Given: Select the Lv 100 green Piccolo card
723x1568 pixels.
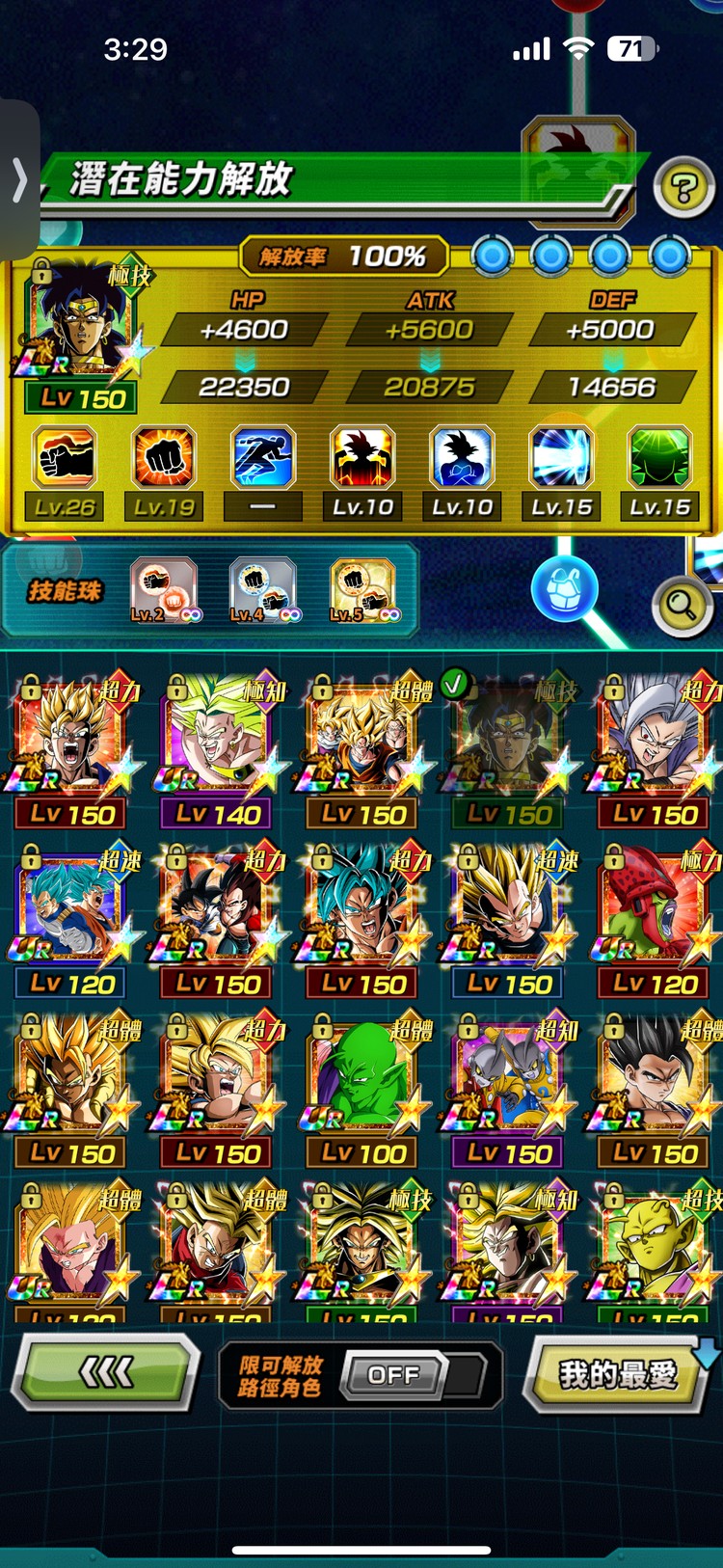Looking at the screenshot, I should (x=363, y=1088).
